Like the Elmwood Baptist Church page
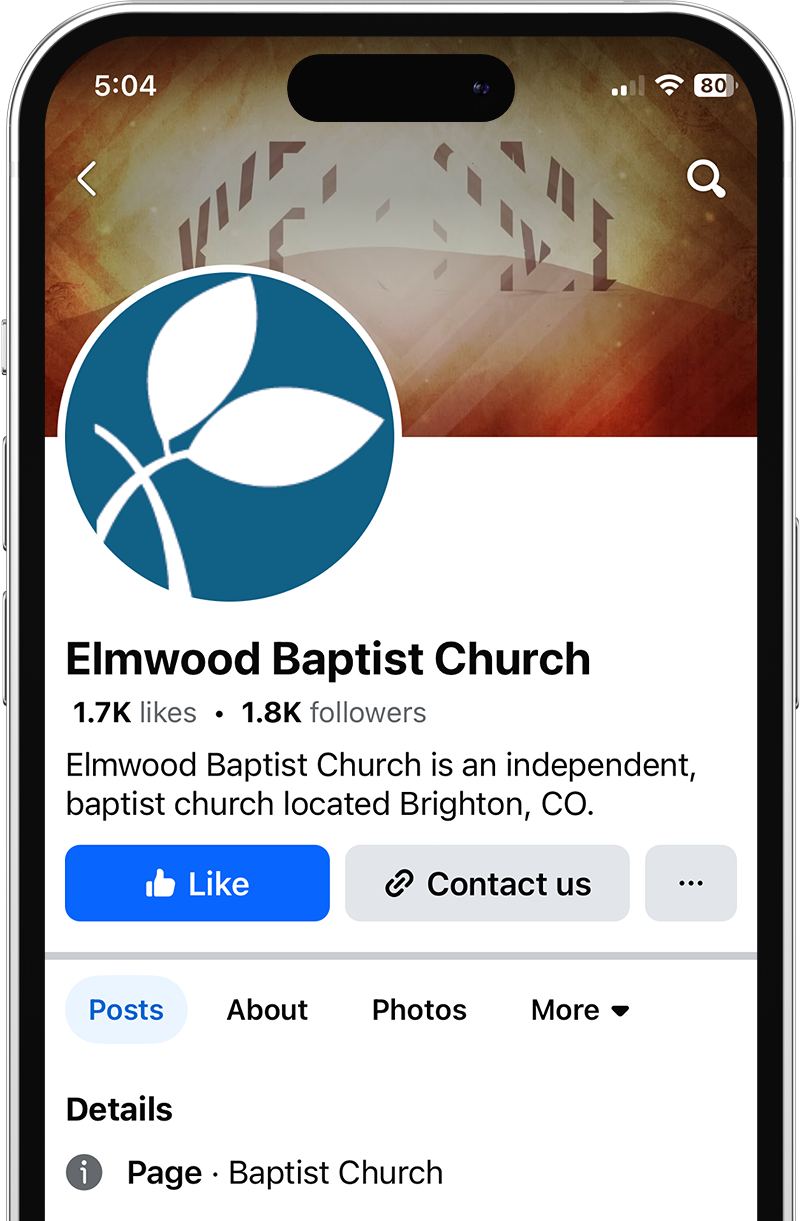 click(197, 883)
